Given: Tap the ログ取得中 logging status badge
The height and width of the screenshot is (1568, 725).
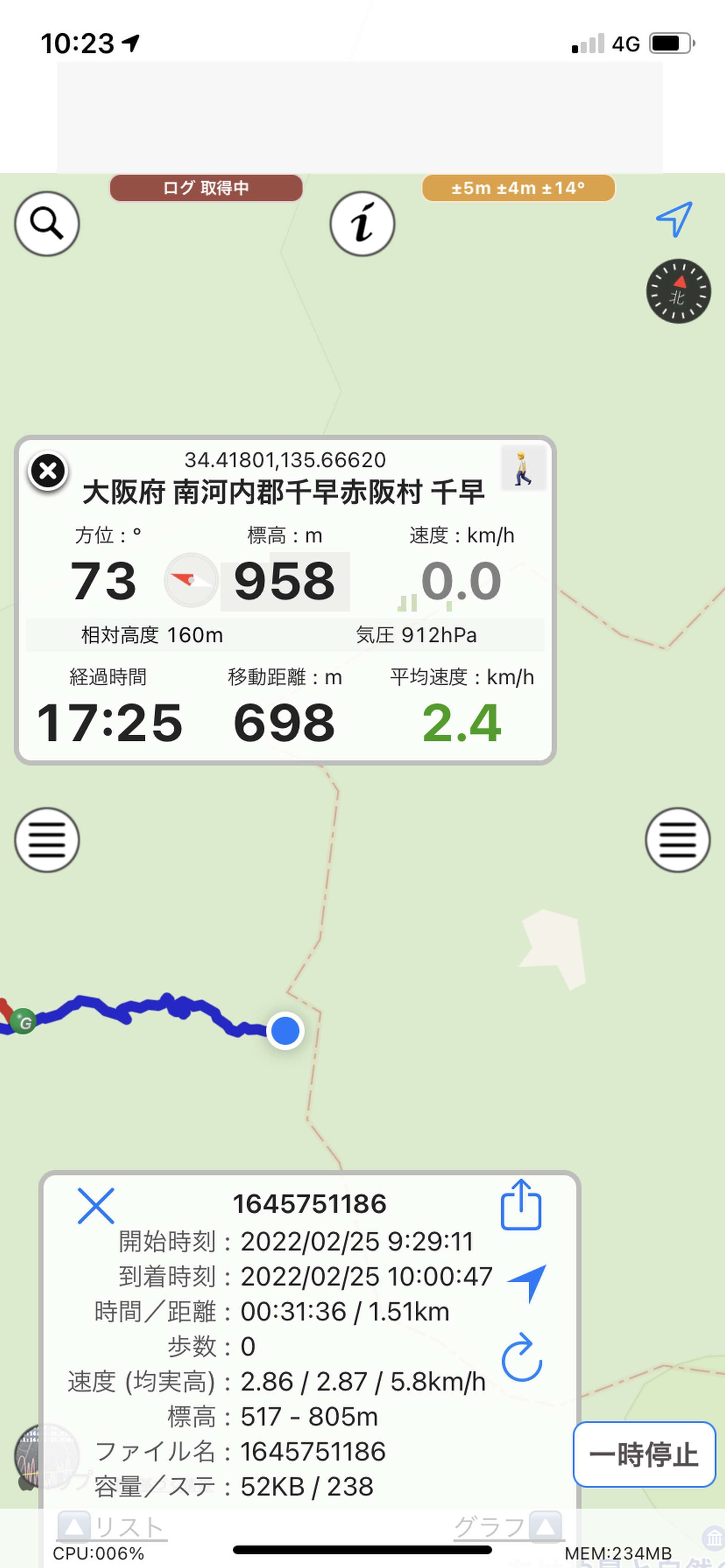Looking at the screenshot, I should tap(207, 188).
